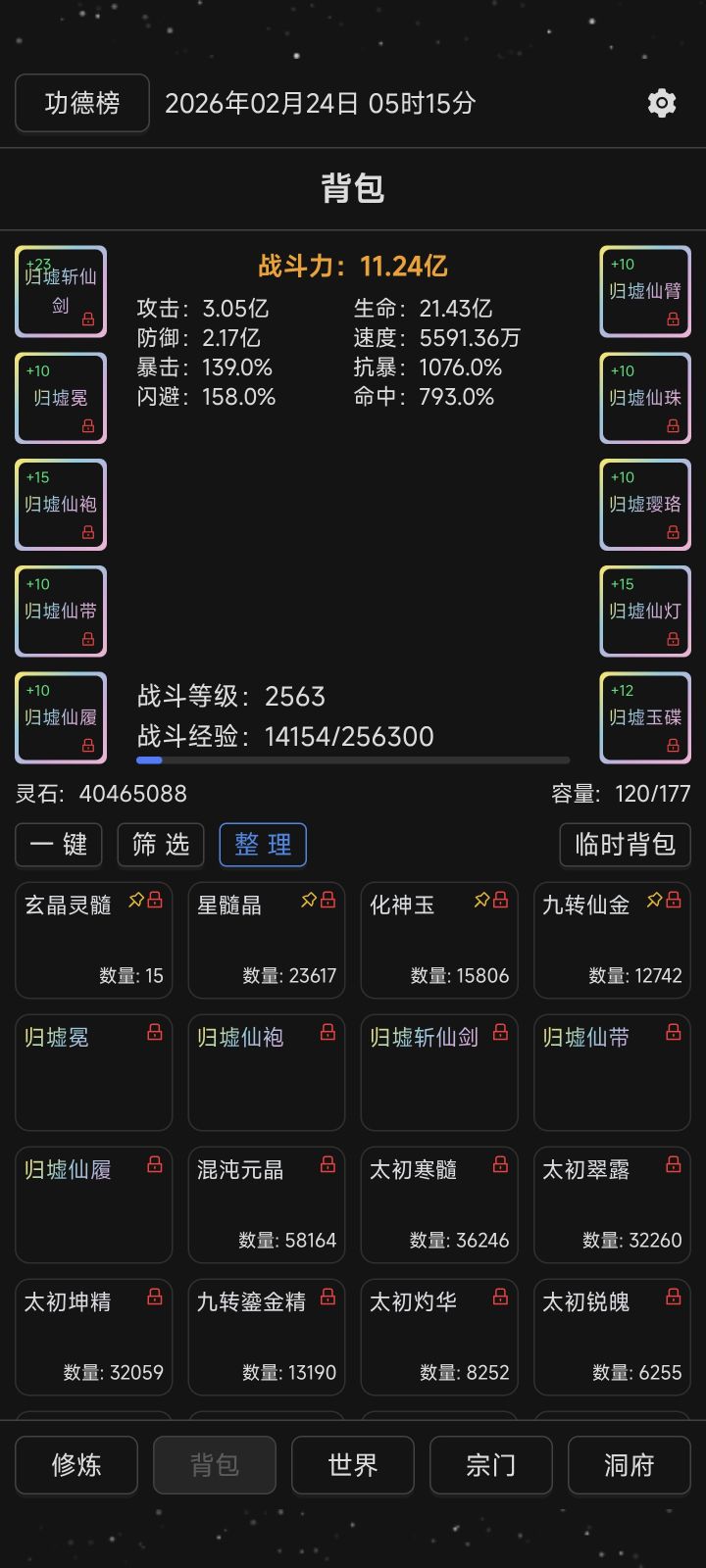Screen dimensions: 706x1568
Task: Open the 临时背包 temporary bag panel
Action: pyautogui.click(x=625, y=845)
